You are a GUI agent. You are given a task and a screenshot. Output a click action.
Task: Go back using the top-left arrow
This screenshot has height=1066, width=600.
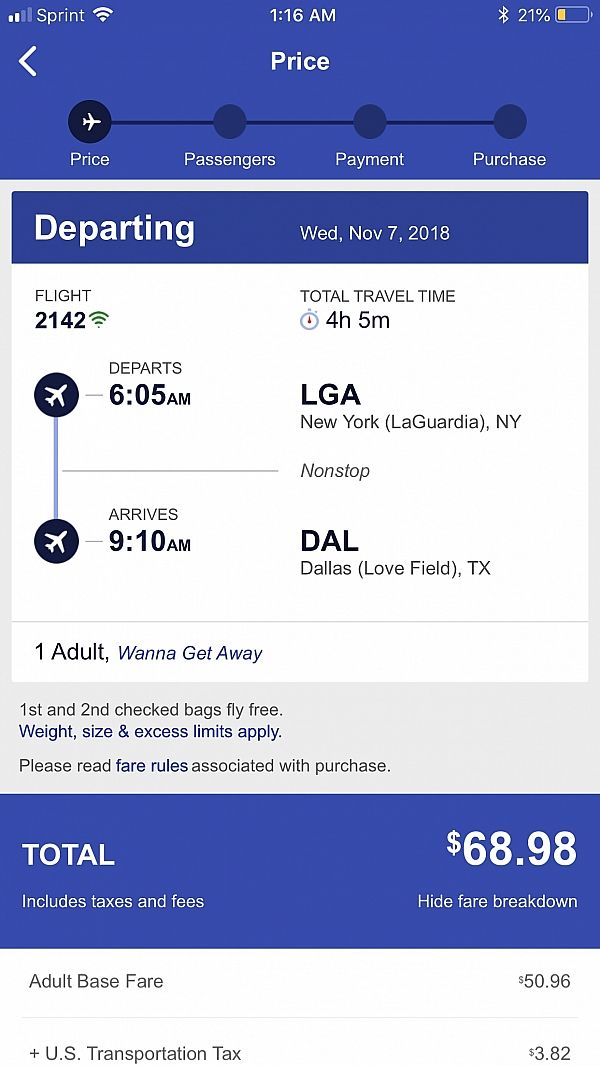coord(28,62)
